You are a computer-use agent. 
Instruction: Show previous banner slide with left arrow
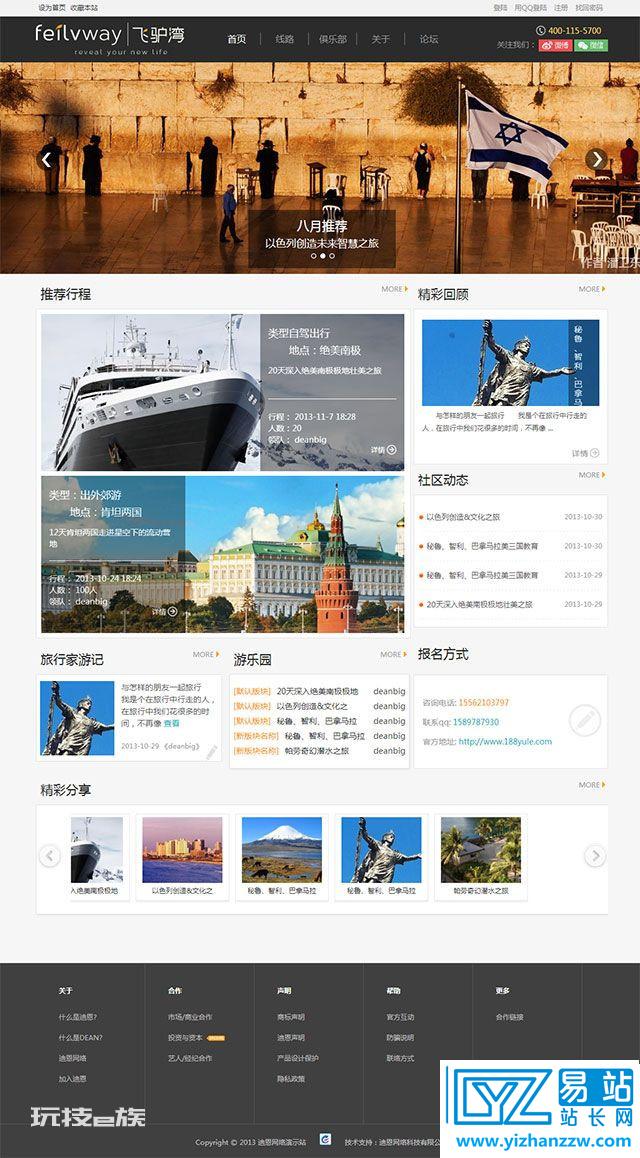coord(48,159)
